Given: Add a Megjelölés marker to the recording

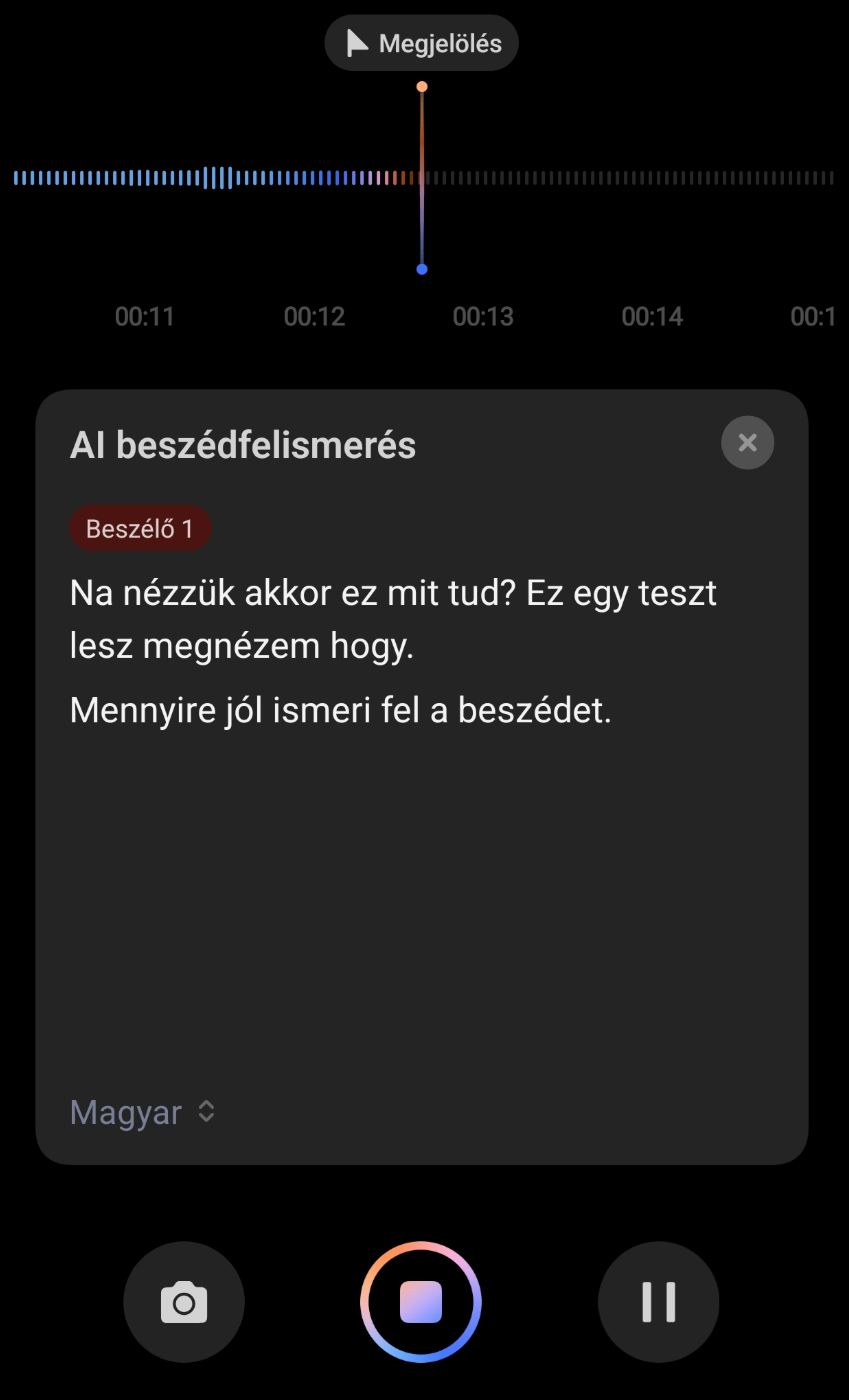Looking at the screenshot, I should tap(421, 43).
